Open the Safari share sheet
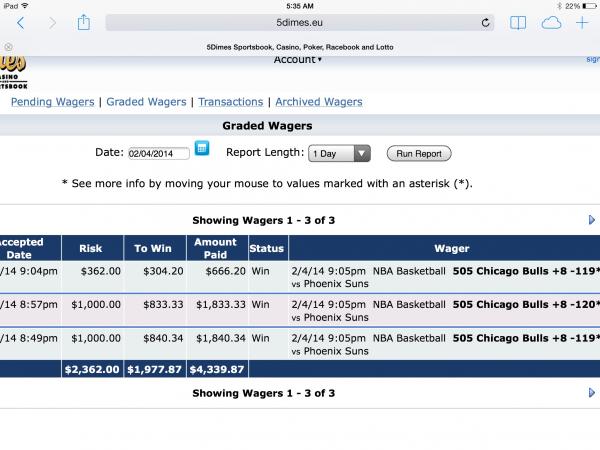The height and width of the screenshot is (450, 600). tap(84, 22)
